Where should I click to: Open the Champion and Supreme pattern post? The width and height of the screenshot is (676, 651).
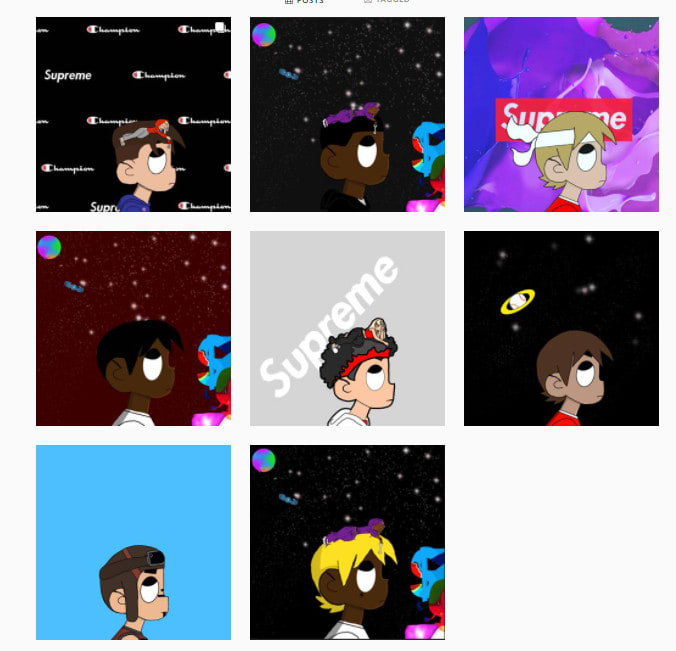point(133,114)
